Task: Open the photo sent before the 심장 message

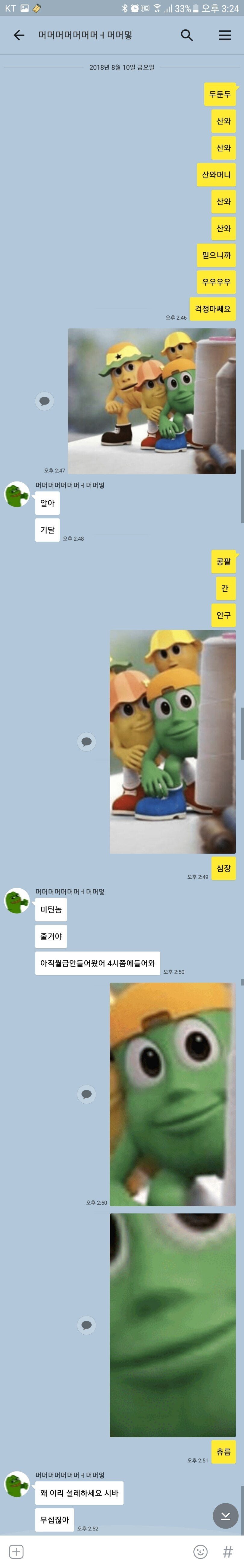Action: coord(173,741)
